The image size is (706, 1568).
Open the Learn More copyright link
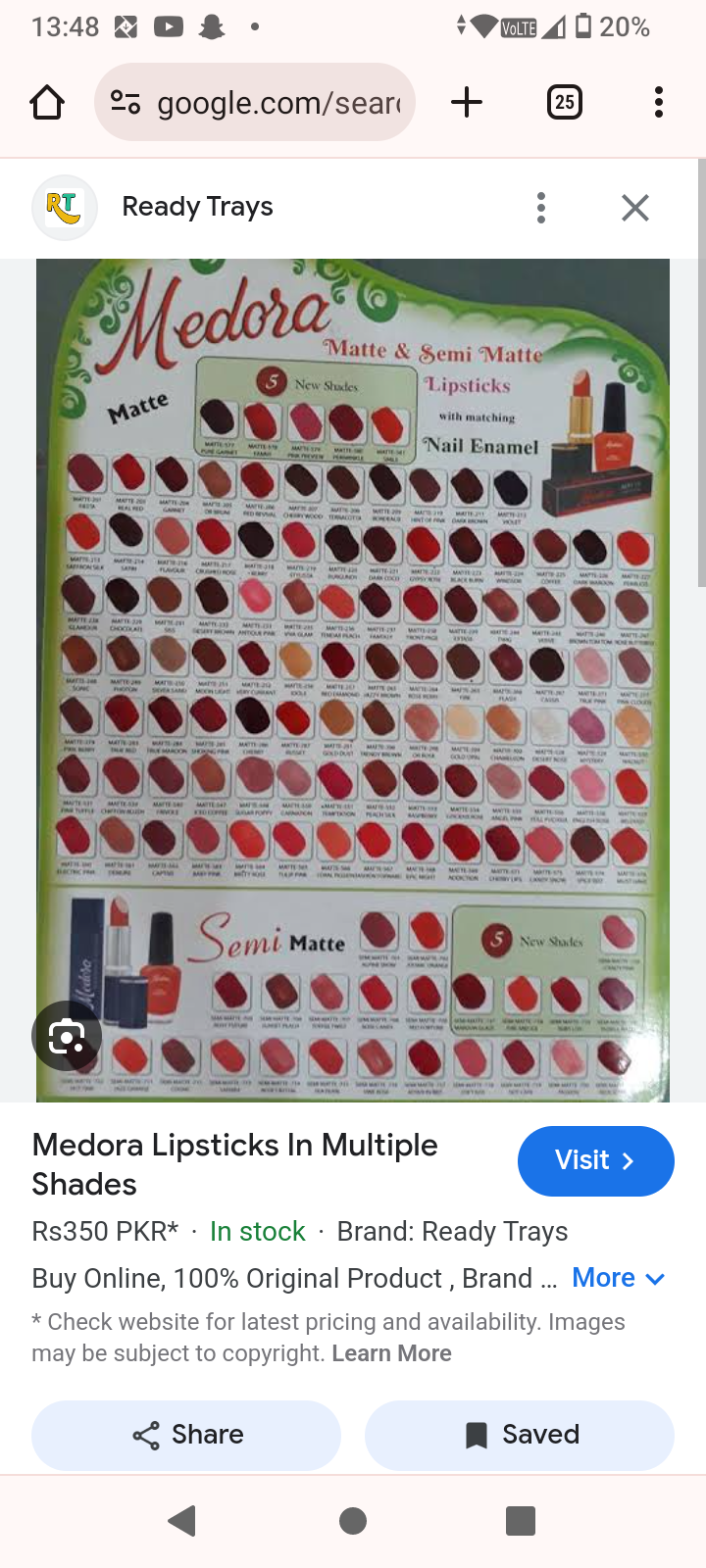pos(391,1353)
